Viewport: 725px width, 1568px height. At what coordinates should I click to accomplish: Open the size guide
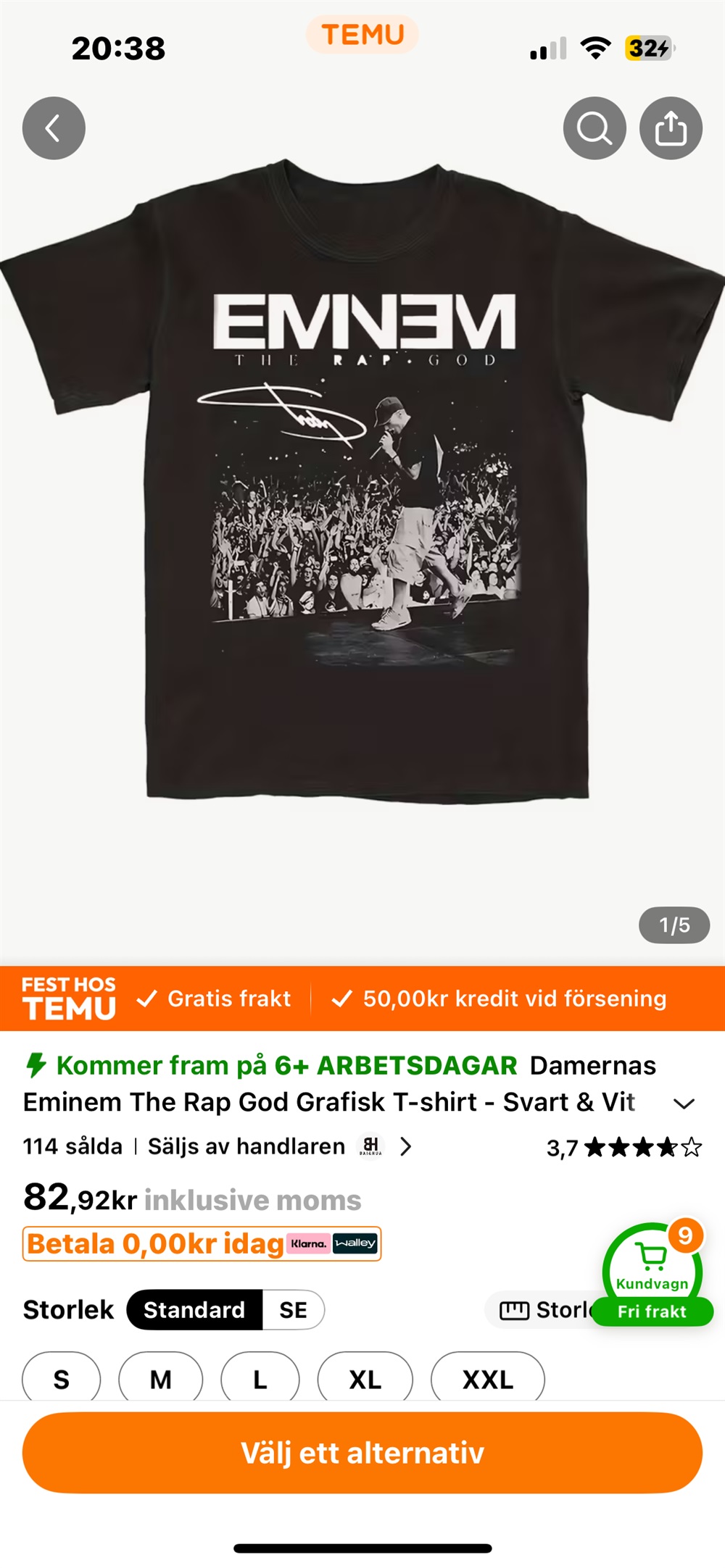544,1310
